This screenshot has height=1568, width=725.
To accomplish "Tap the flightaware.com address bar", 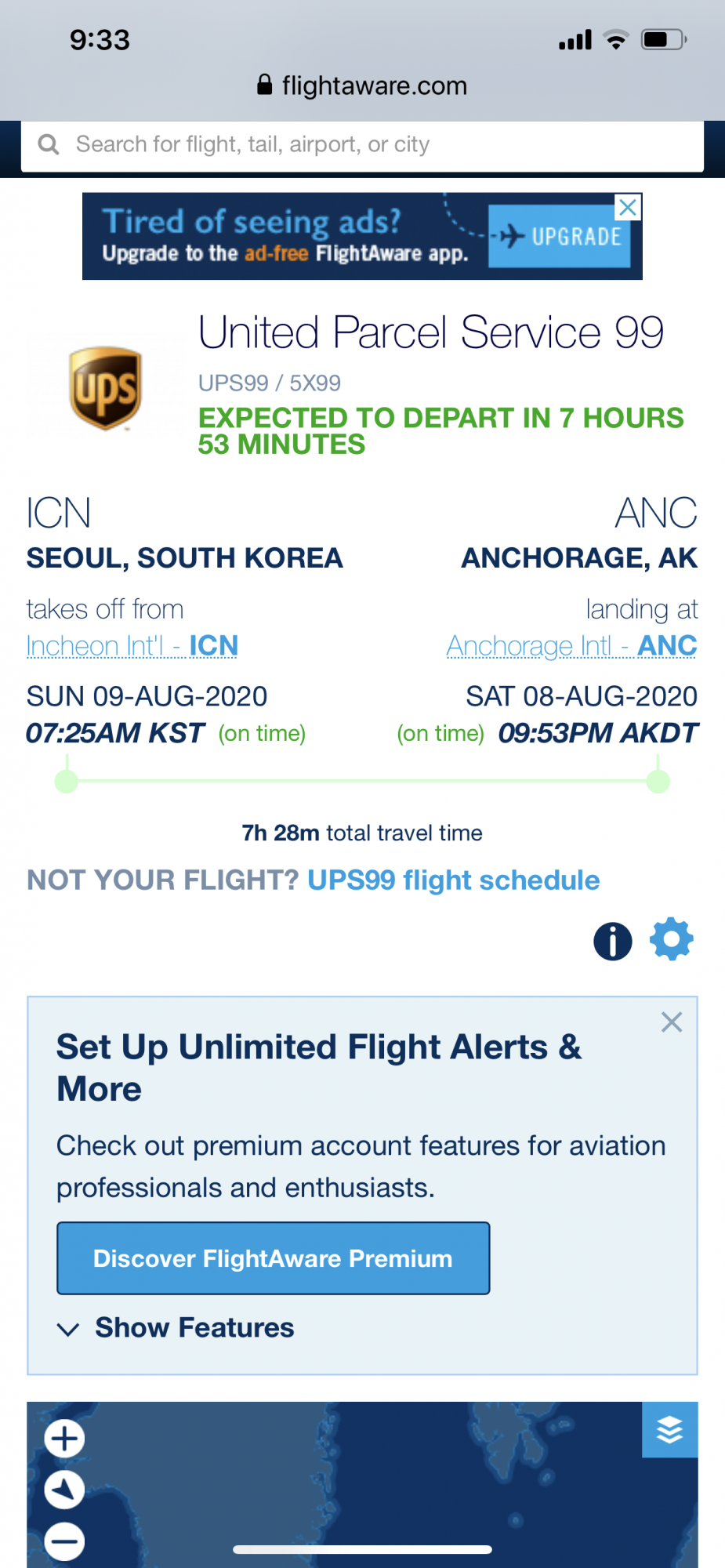I will [362, 85].
